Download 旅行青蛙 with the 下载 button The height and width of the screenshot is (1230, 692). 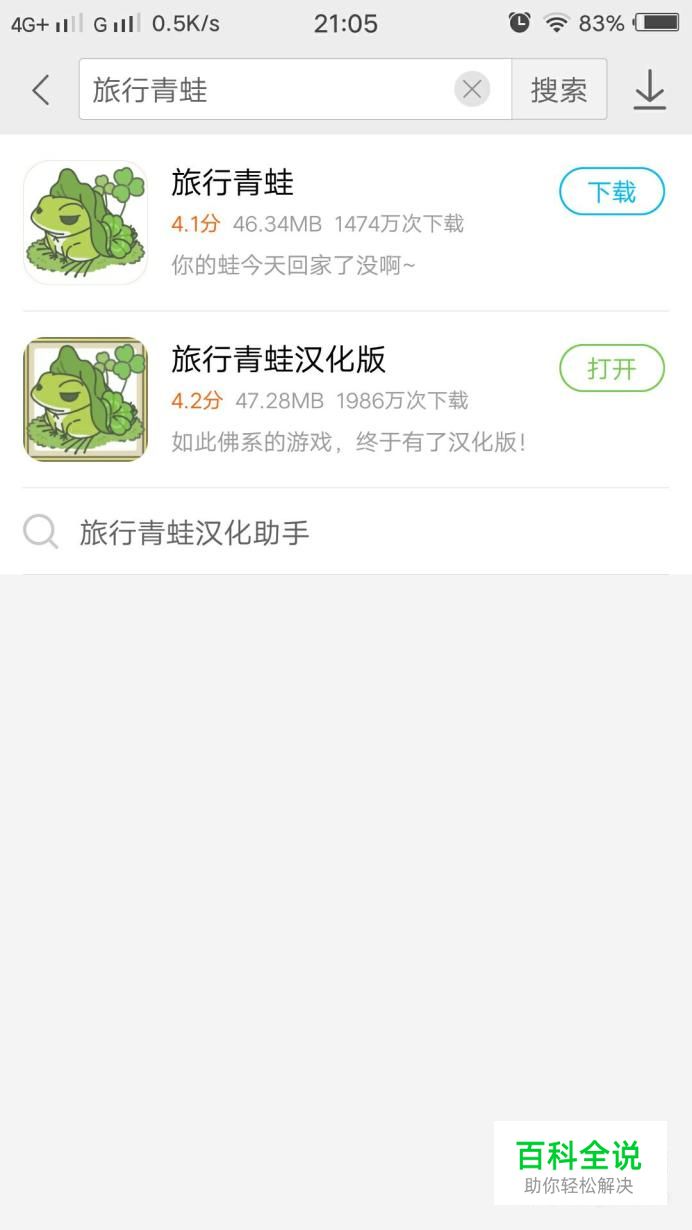pyautogui.click(x=611, y=192)
